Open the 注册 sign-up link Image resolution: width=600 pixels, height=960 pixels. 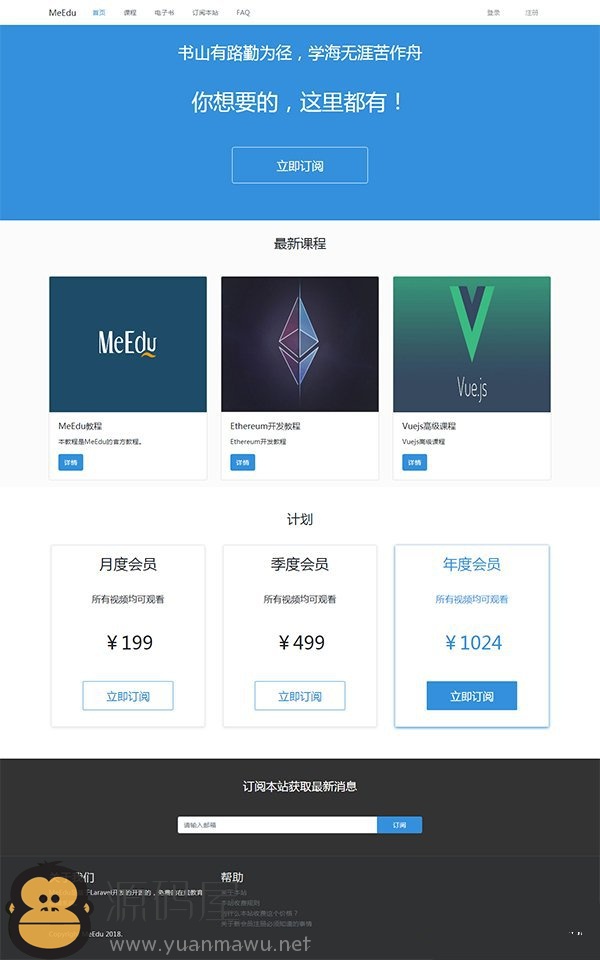point(531,13)
